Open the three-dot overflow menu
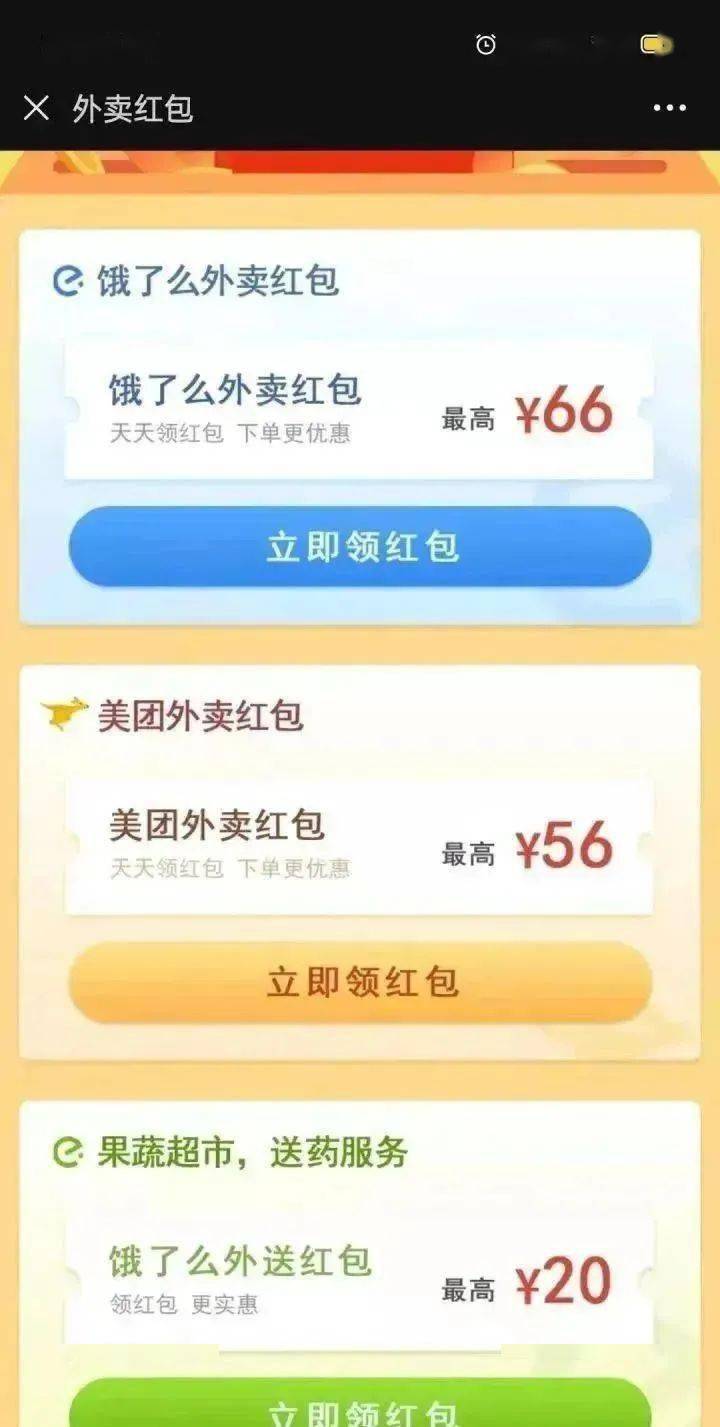Screen dimensions: 720x1427 tap(669, 108)
